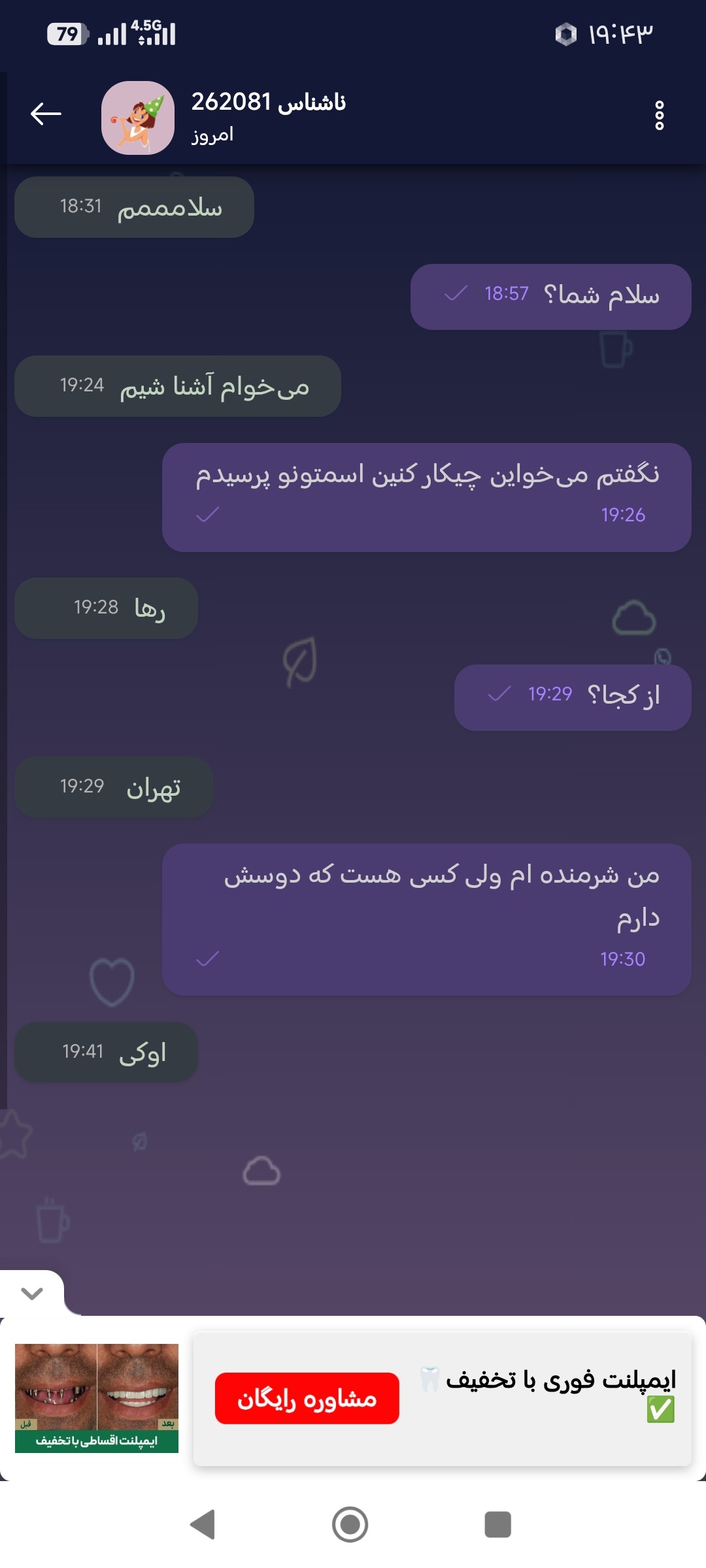Open anonymous user 262081's profile picture
This screenshot has width=706, height=1568.
(x=138, y=118)
